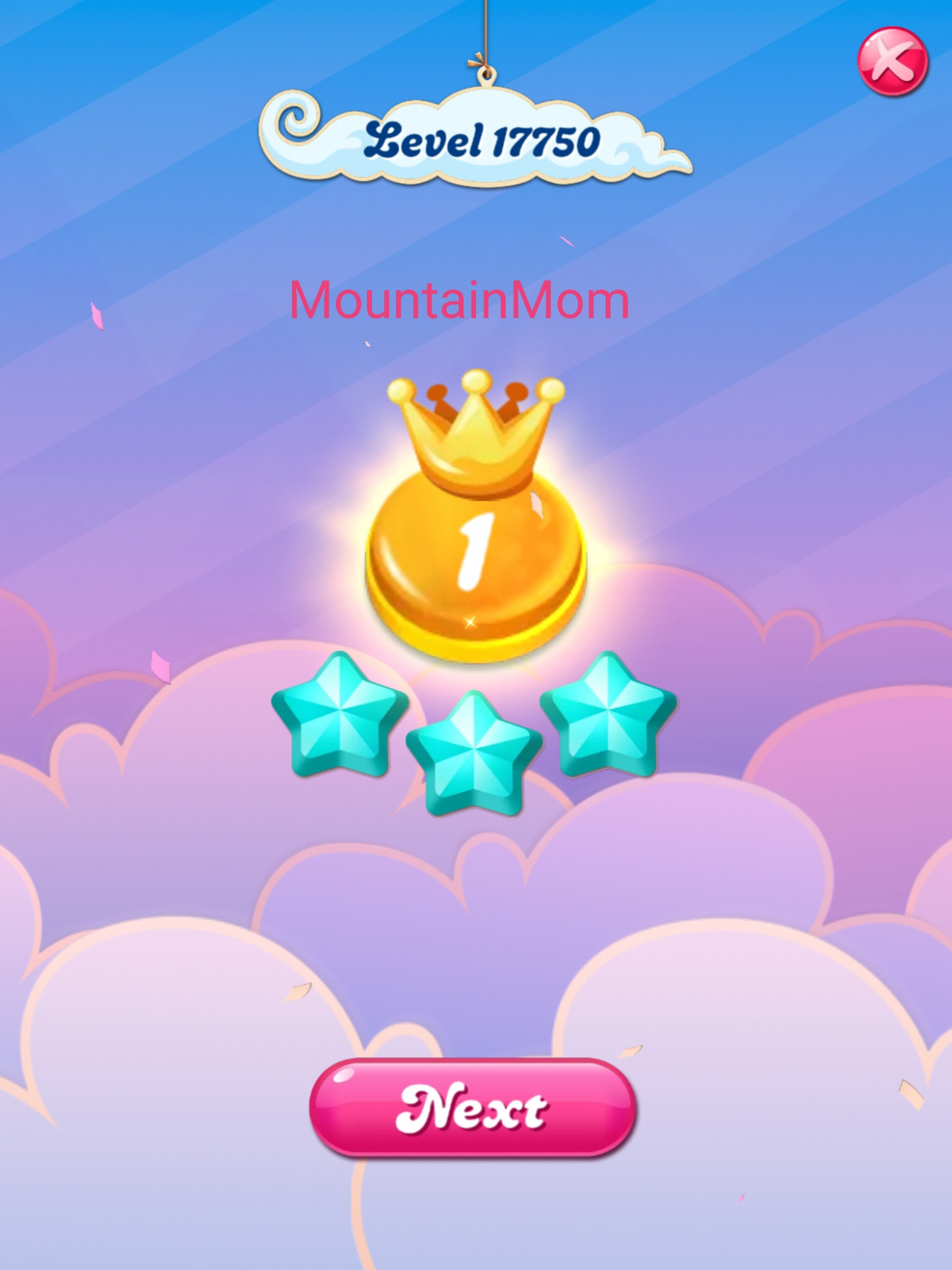Tap the pink Next button
This screenshot has height=1270, width=952.
pyautogui.click(x=473, y=1107)
